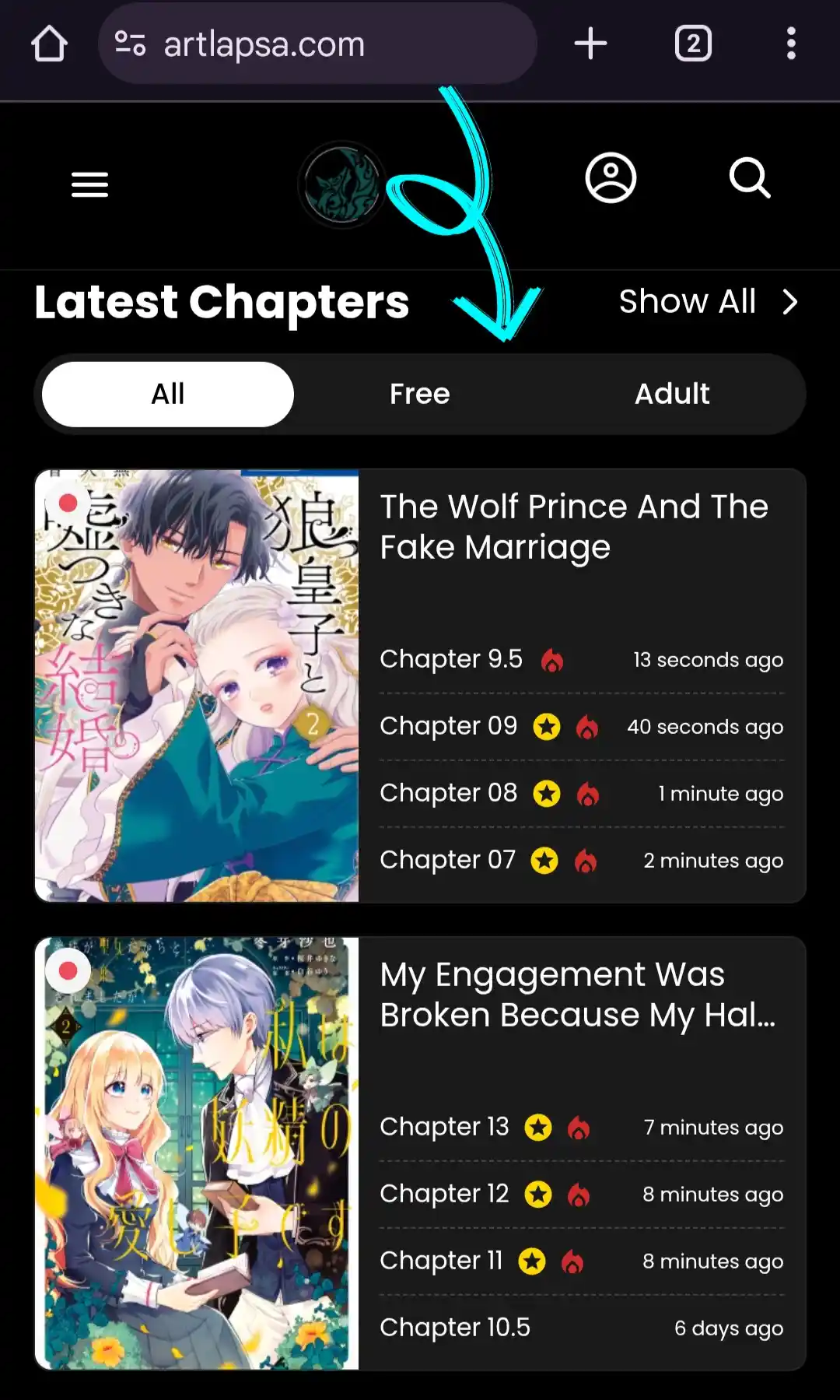Open My Engagement Was Broken cover image

[197, 1153]
